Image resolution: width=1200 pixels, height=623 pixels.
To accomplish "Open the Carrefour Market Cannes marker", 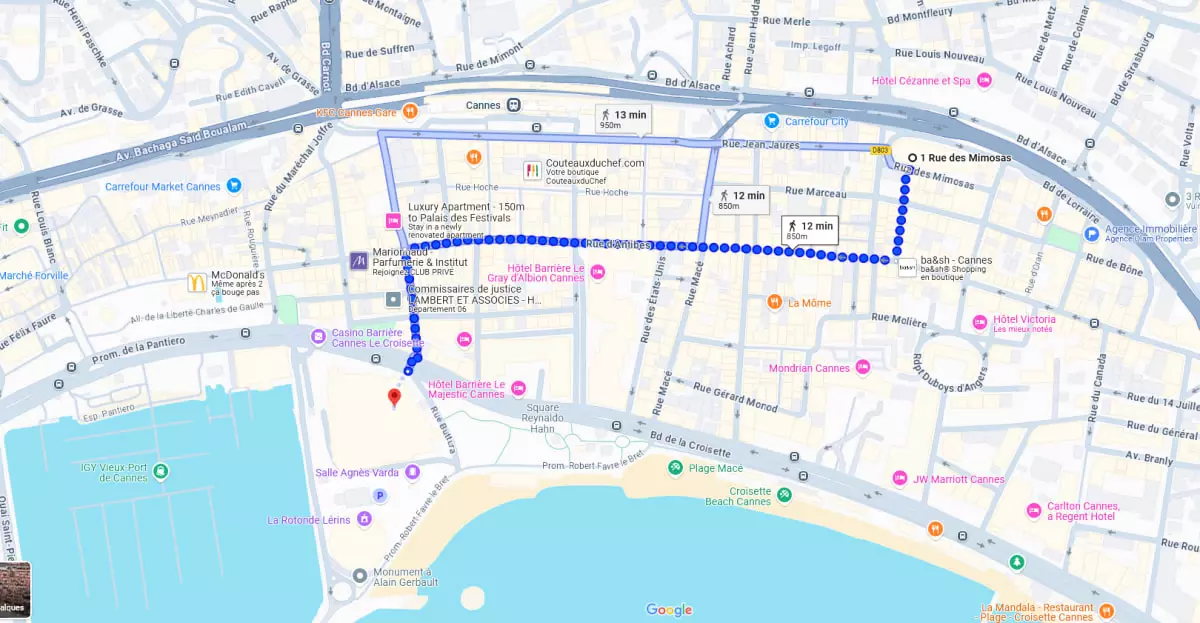I will (233, 186).
